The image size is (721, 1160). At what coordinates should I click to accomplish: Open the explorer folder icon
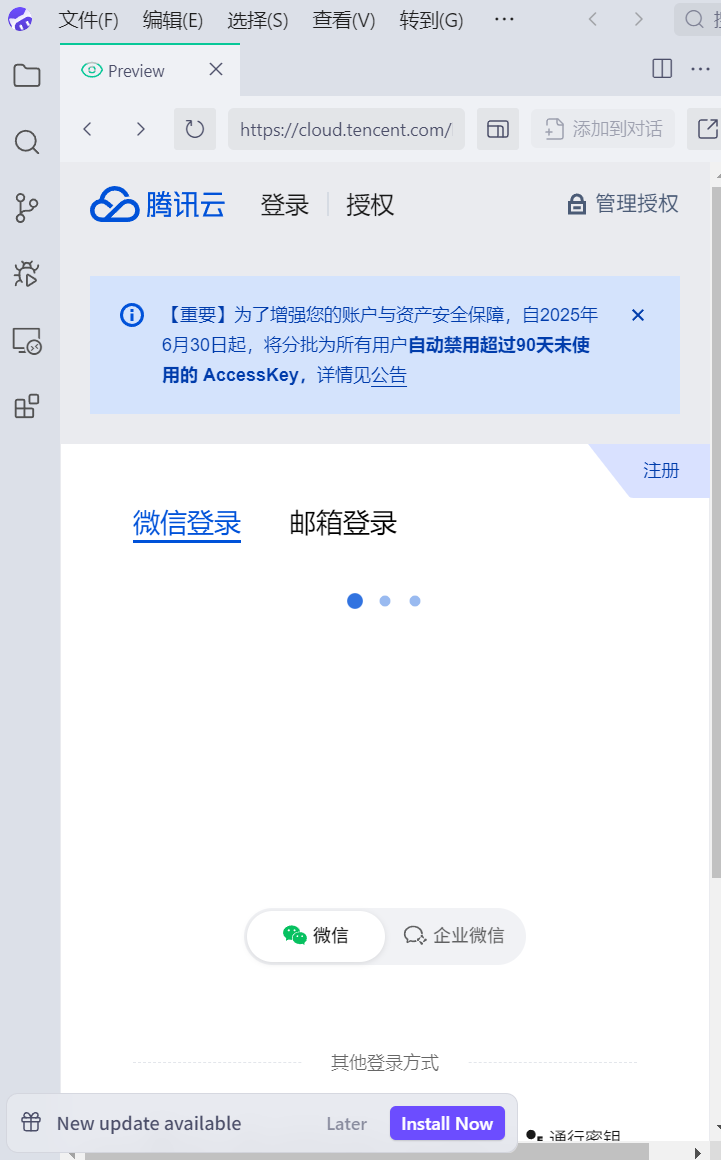coord(27,76)
